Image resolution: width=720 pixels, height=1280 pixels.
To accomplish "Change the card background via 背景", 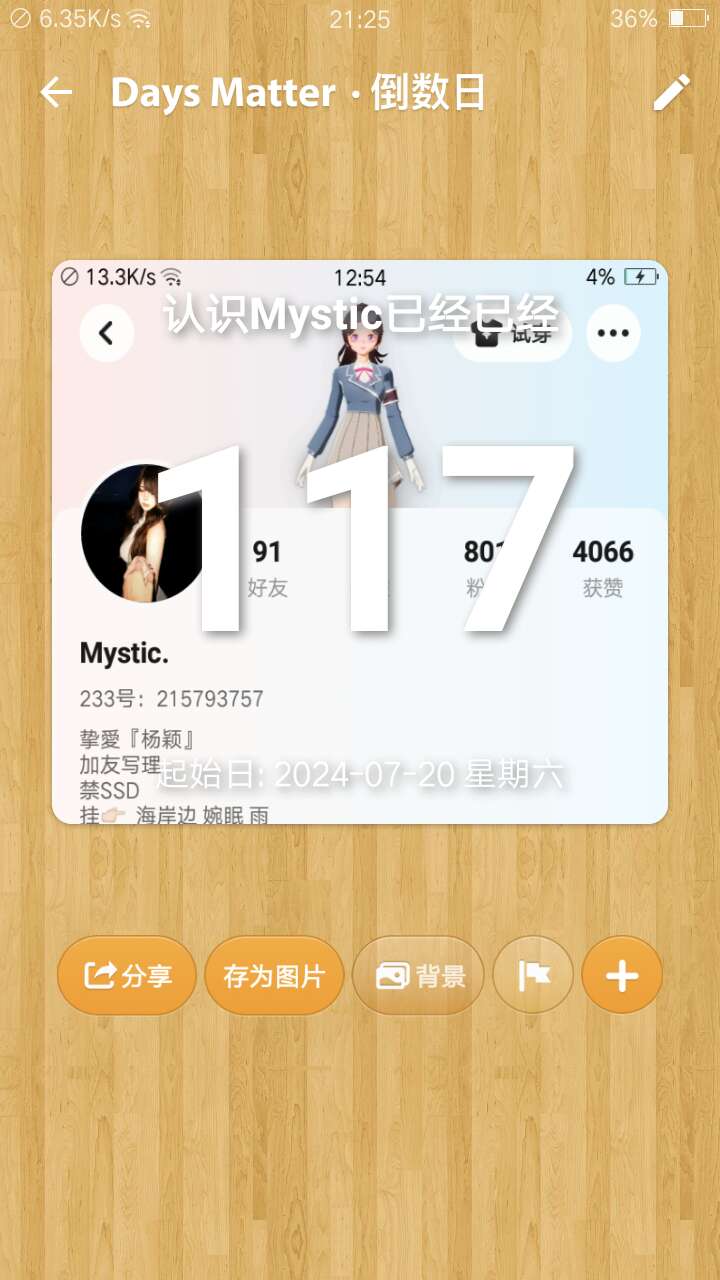I will coord(419,975).
